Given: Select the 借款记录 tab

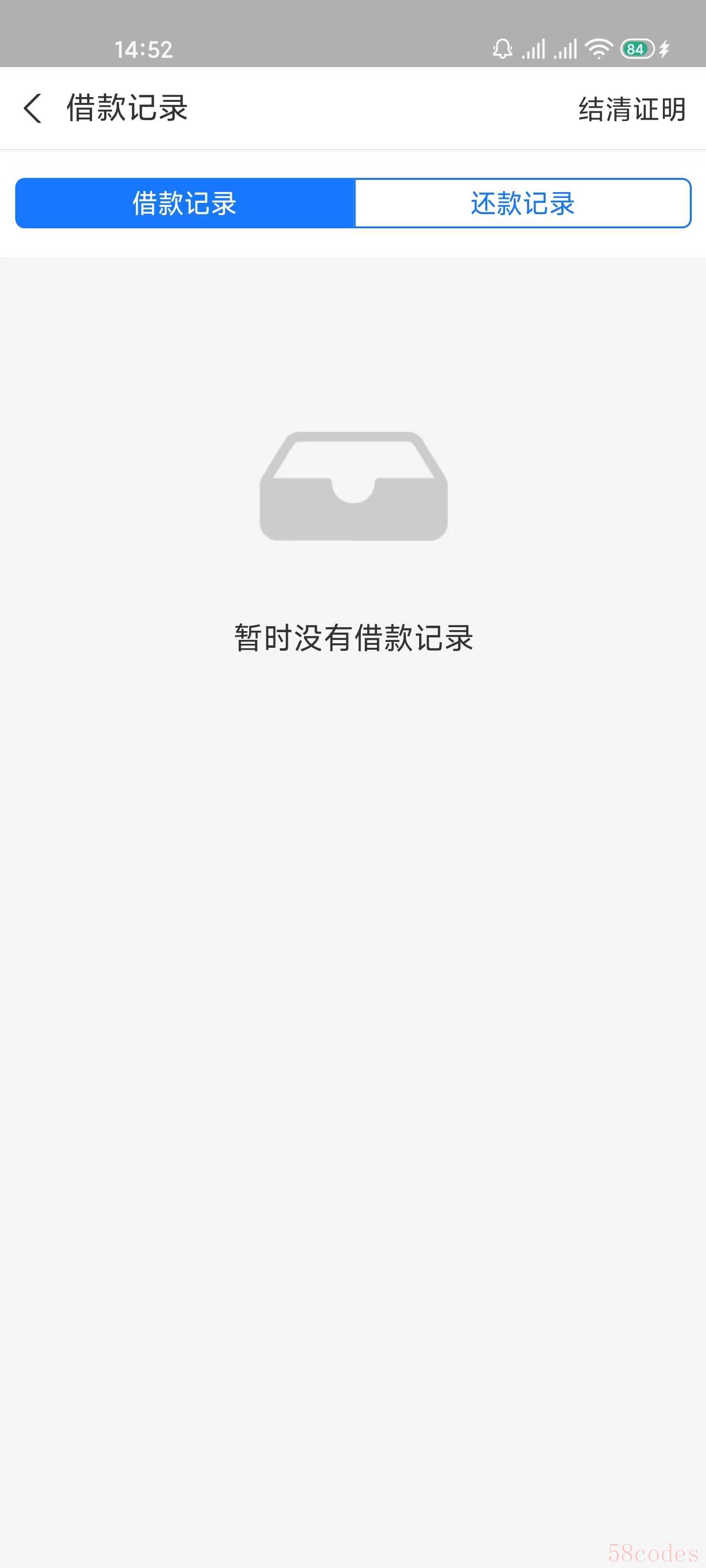Looking at the screenshot, I should coord(184,203).
